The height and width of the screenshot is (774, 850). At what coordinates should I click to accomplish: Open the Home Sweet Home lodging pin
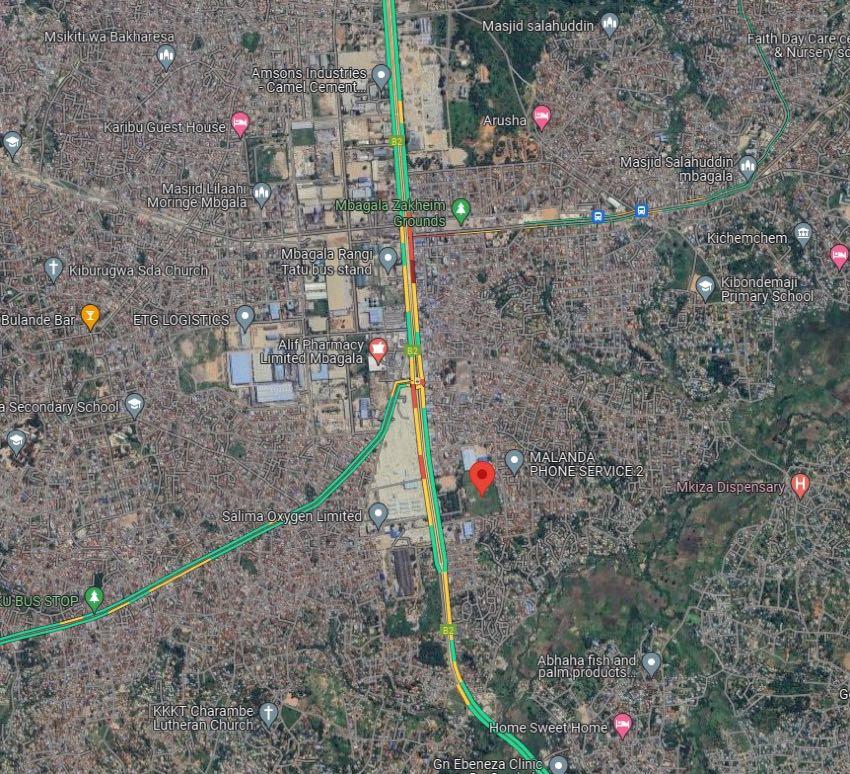coord(622,726)
